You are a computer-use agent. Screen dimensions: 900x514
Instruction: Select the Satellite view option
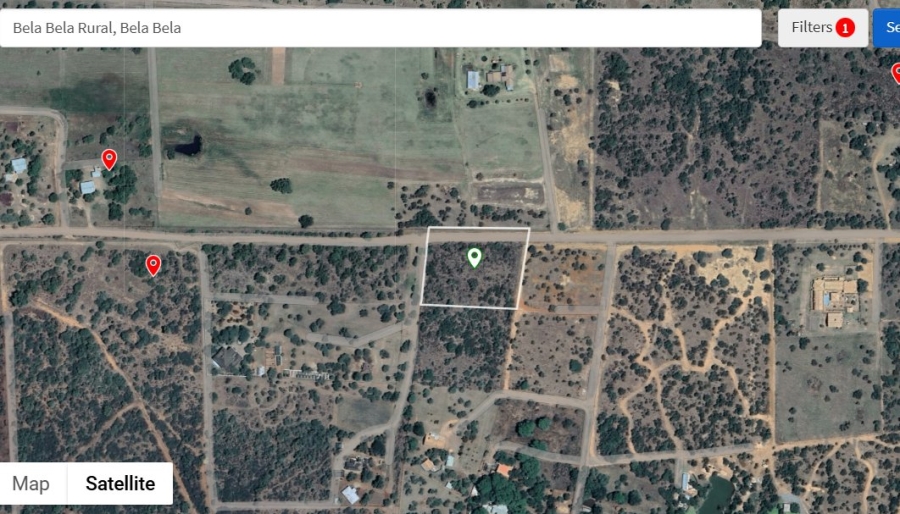click(x=120, y=484)
